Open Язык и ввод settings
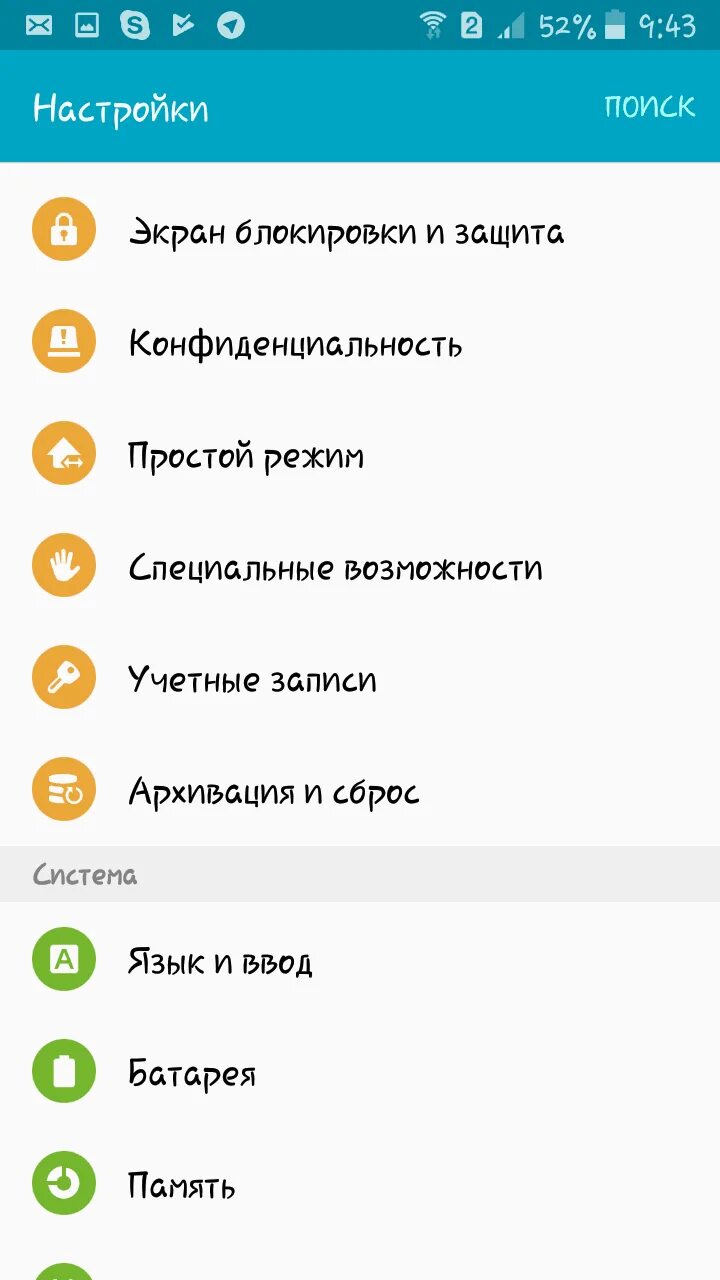This screenshot has height=1280, width=720. coord(360,961)
